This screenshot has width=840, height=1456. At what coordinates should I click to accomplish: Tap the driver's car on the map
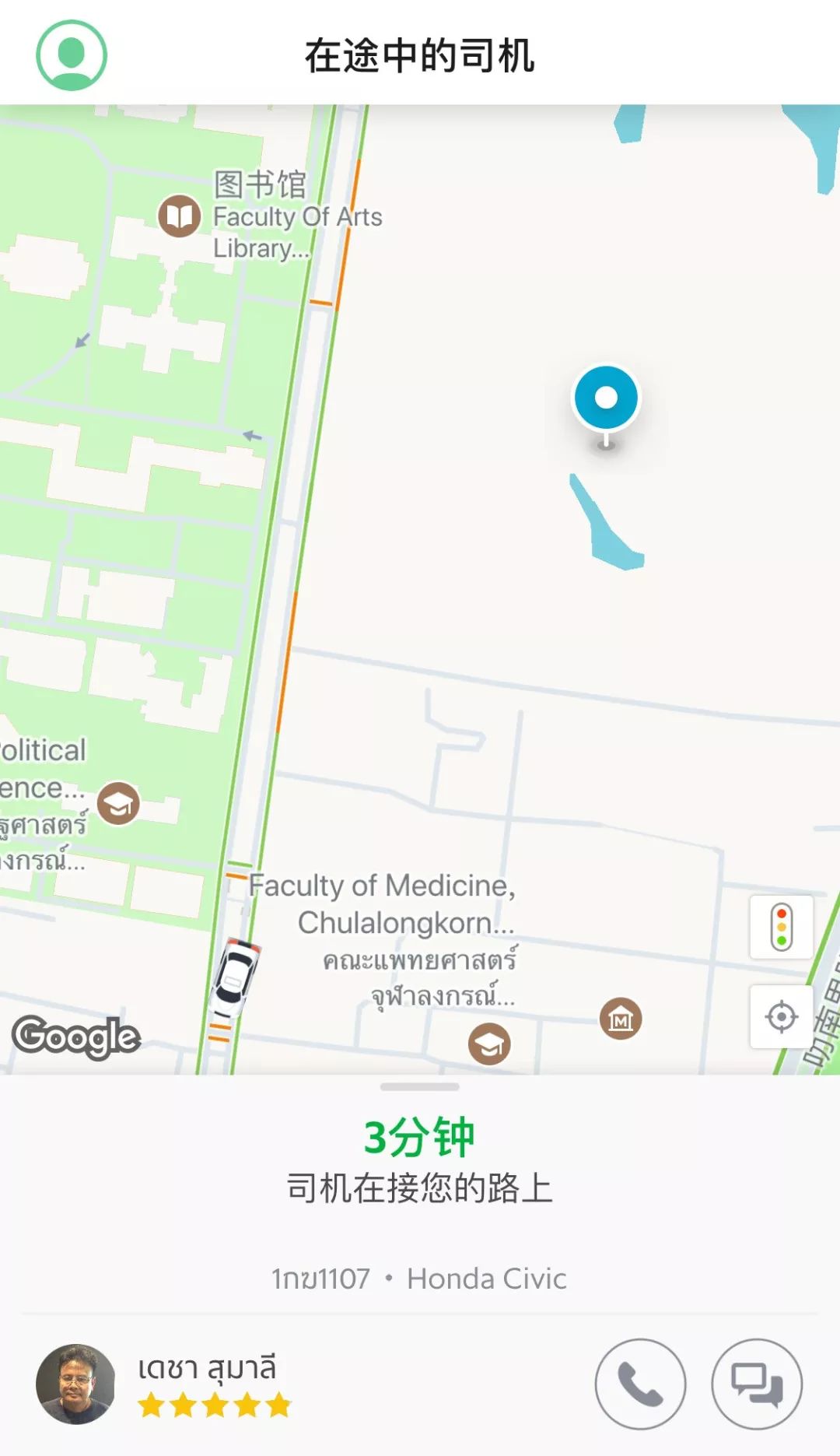click(236, 979)
